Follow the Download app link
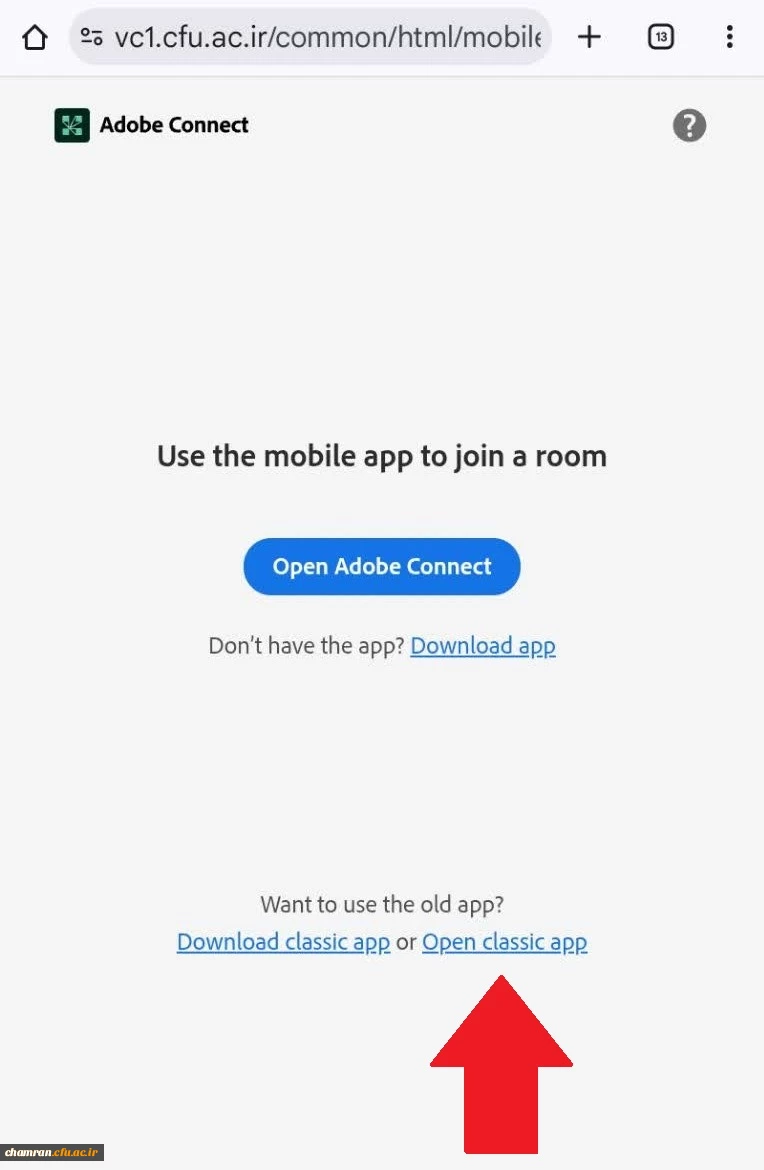The width and height of the screenshot is (764, 1170). pyautogui.click(x=483, y=646)
